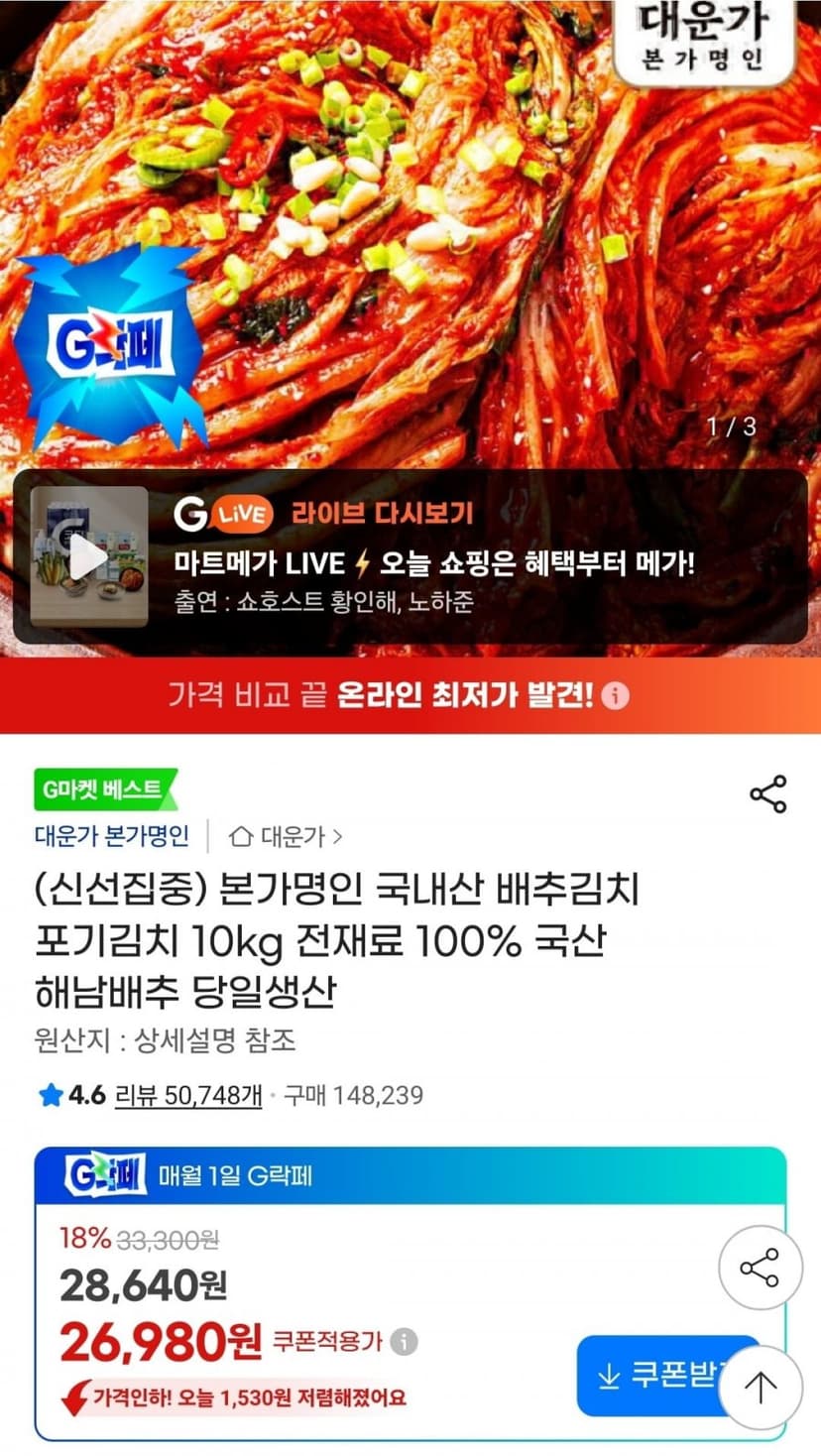This screenshot has width=821, height=1456.
Task: Share the product via the top share icon
Action: pos(767,794)
